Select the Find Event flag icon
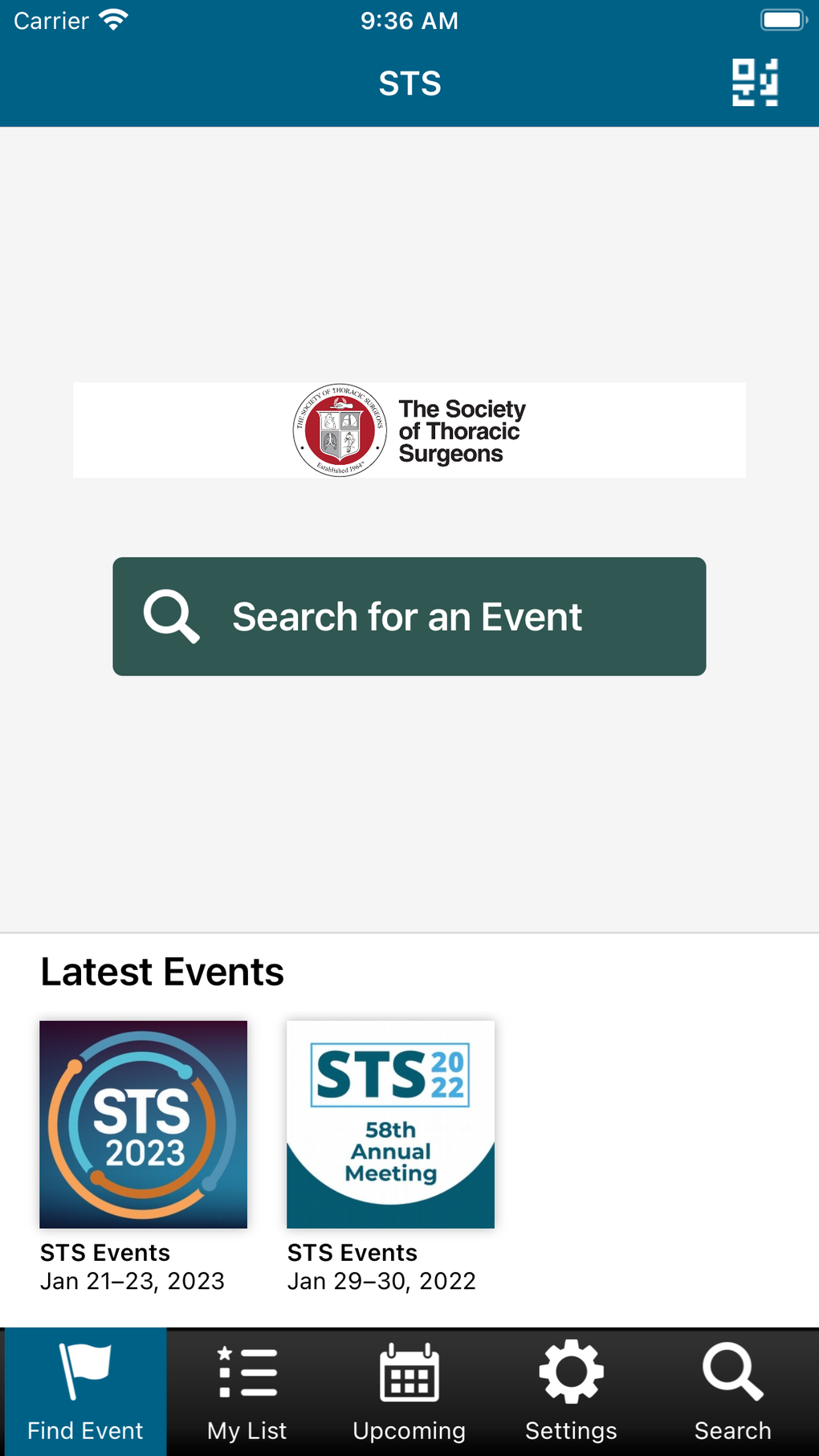 point(85,1373)
